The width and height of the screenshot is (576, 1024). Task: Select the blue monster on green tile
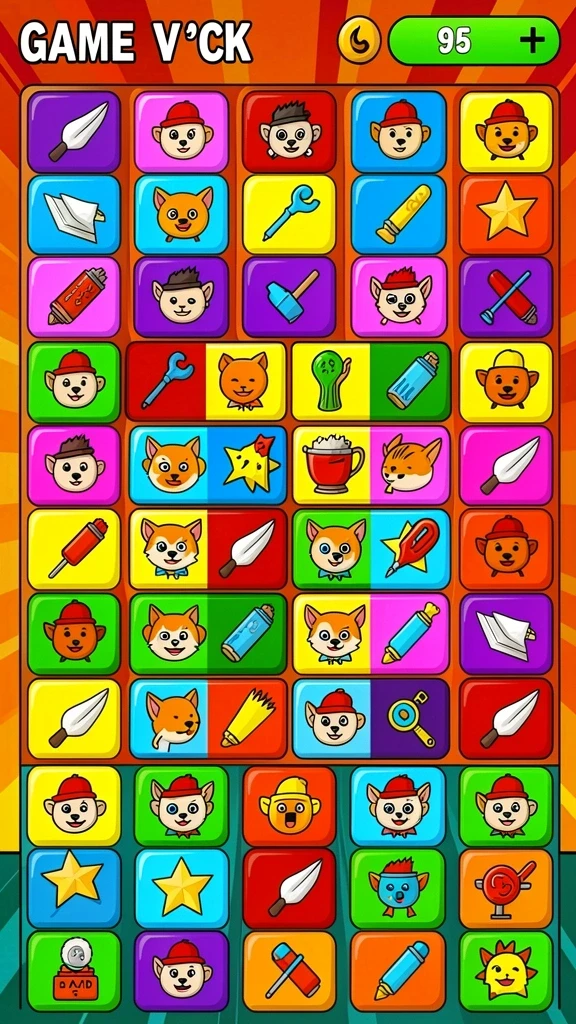[x=398, y=888]
